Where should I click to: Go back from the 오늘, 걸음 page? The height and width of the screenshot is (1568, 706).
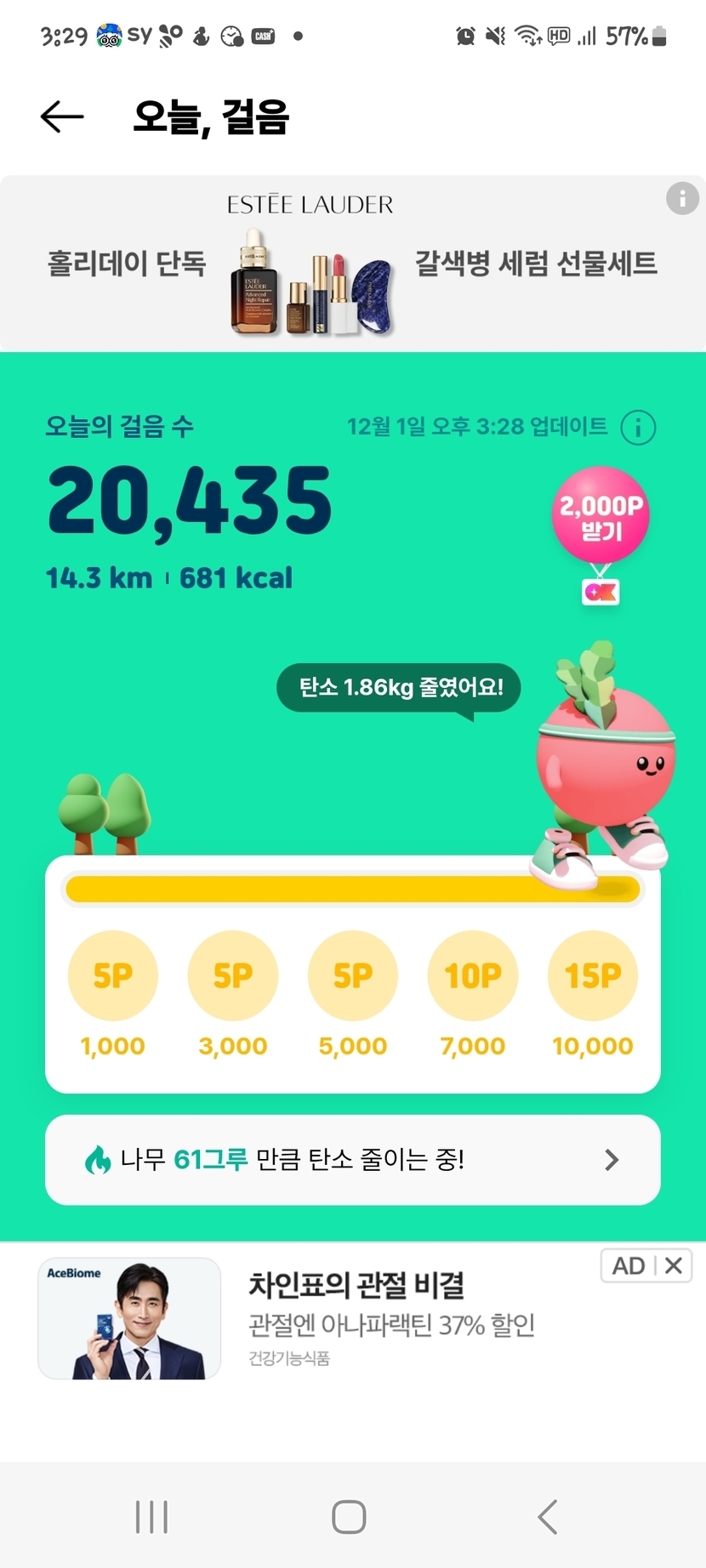[62, 116]
